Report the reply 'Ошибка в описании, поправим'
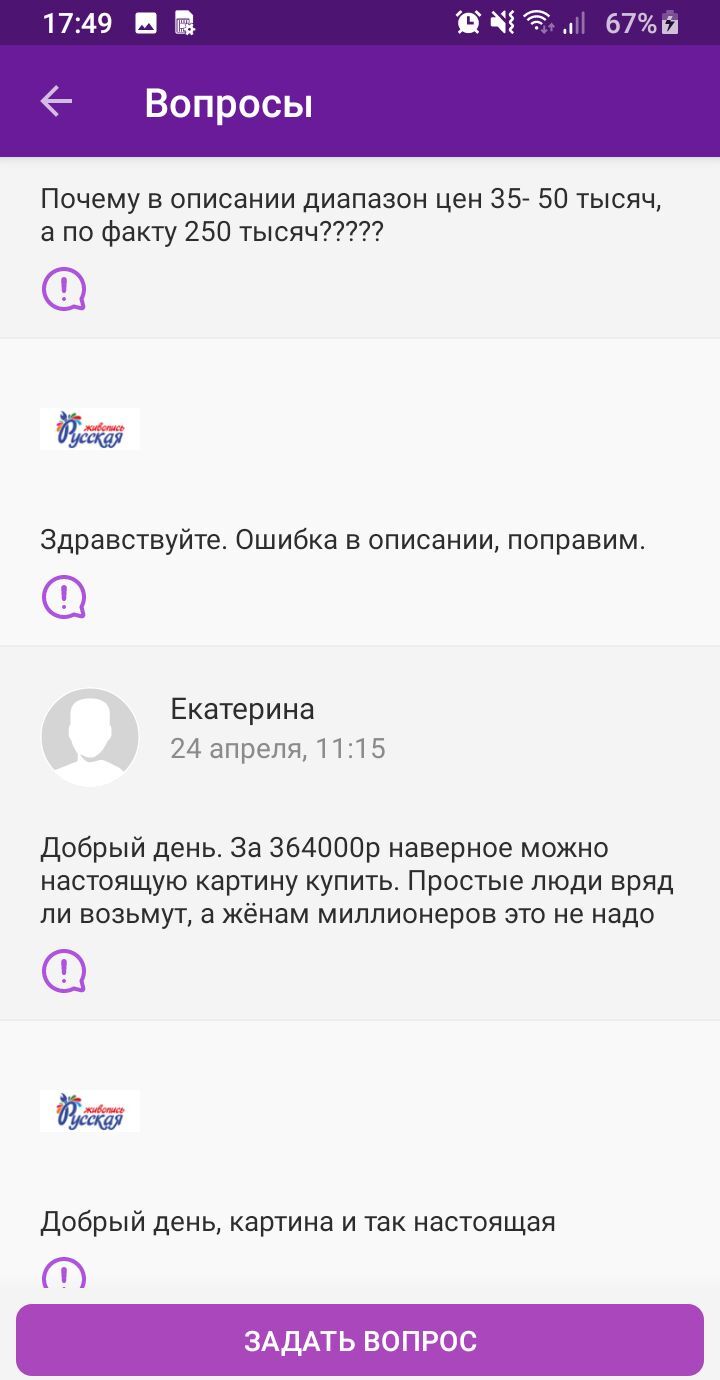Image resolution: width=720 pixels, height=1380 pixels. pos(64,597)
